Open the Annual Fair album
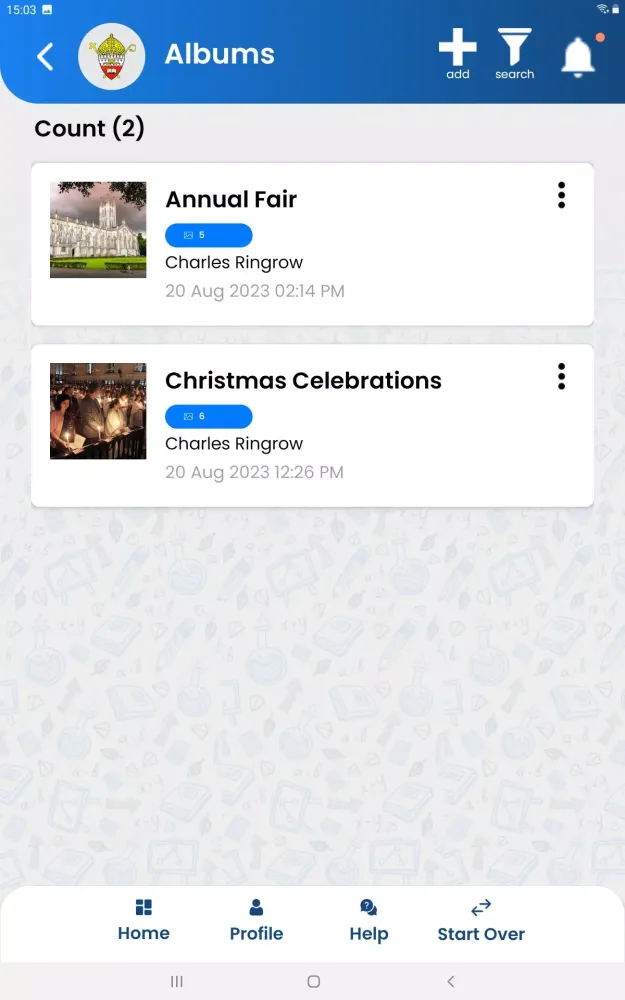This screenshot has height=1000, width=625. coord(231,200)
